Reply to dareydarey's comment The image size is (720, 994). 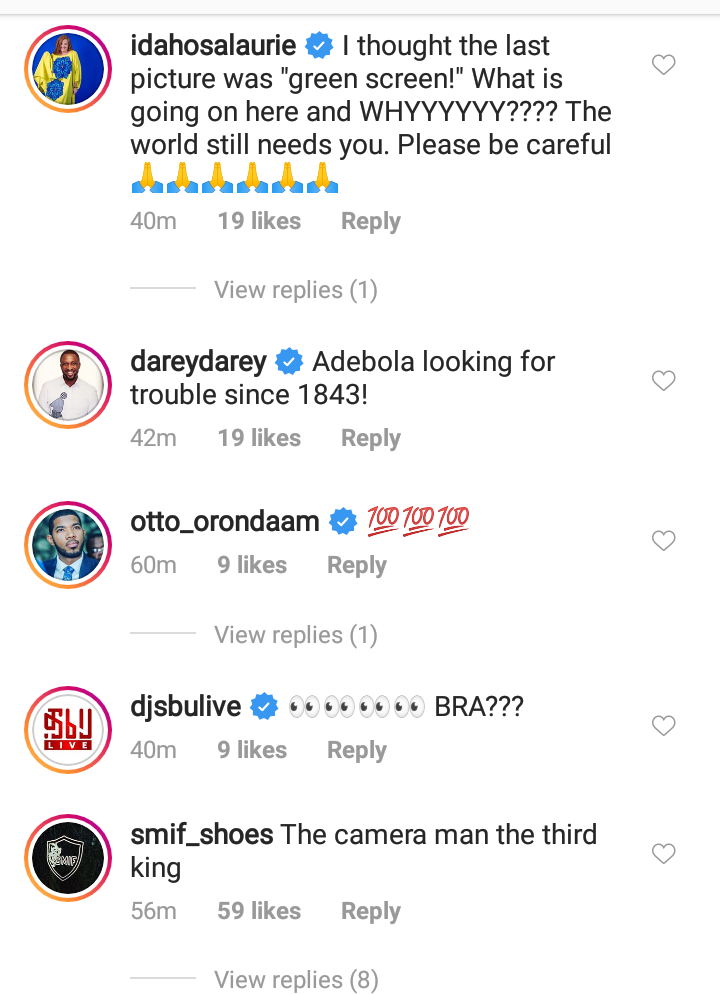(x=370, y=438)
